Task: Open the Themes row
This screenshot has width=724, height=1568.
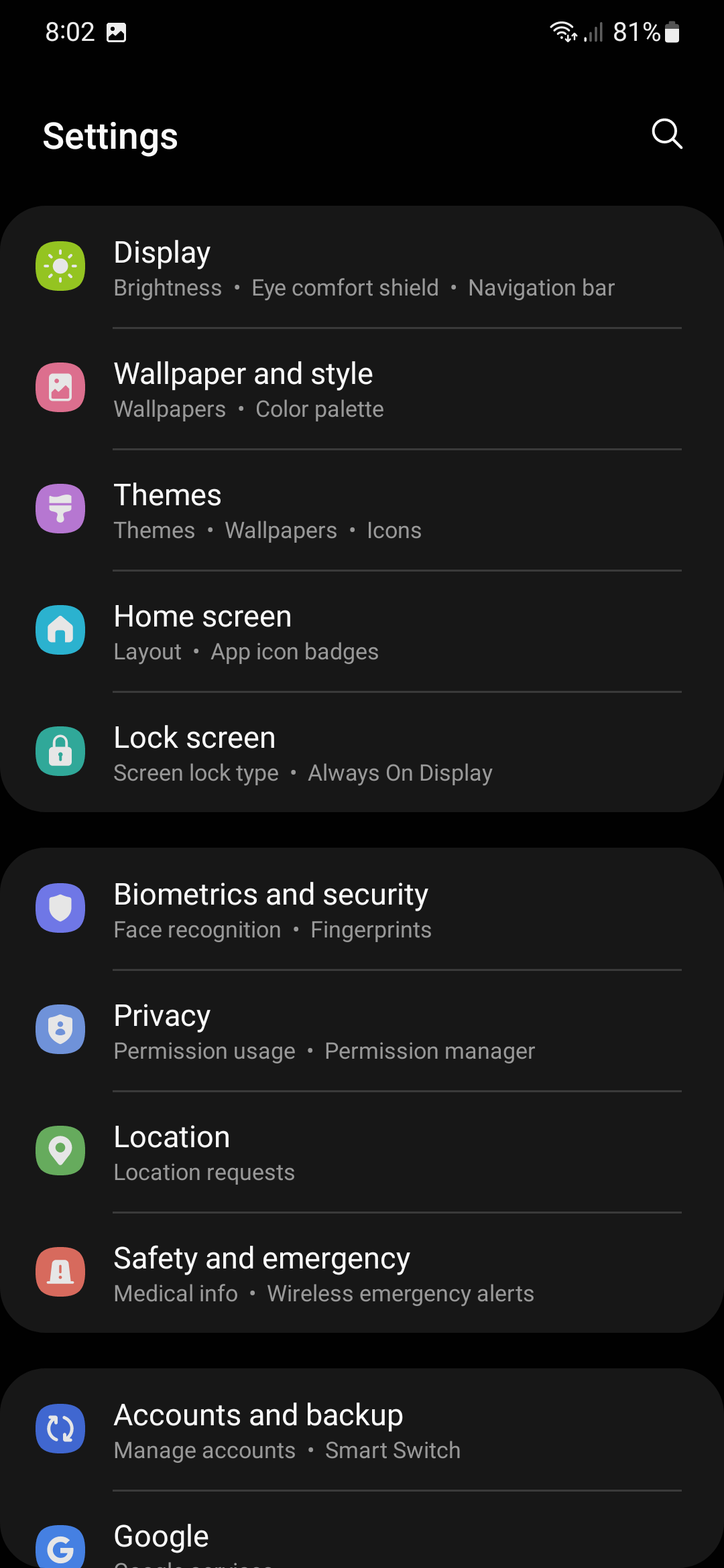Action: point(362,511)
